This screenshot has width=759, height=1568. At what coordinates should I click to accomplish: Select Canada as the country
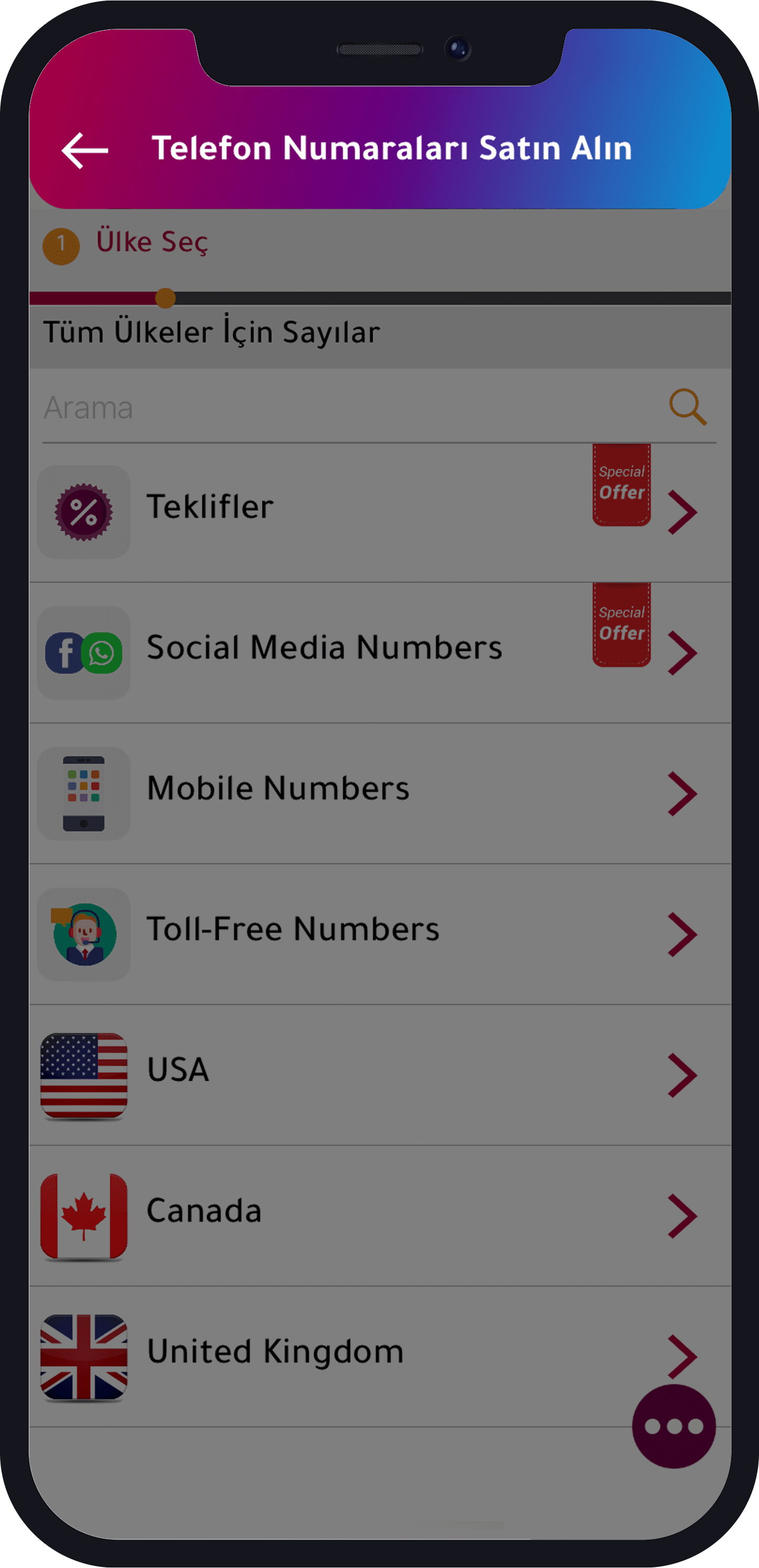pos(378,1214)
